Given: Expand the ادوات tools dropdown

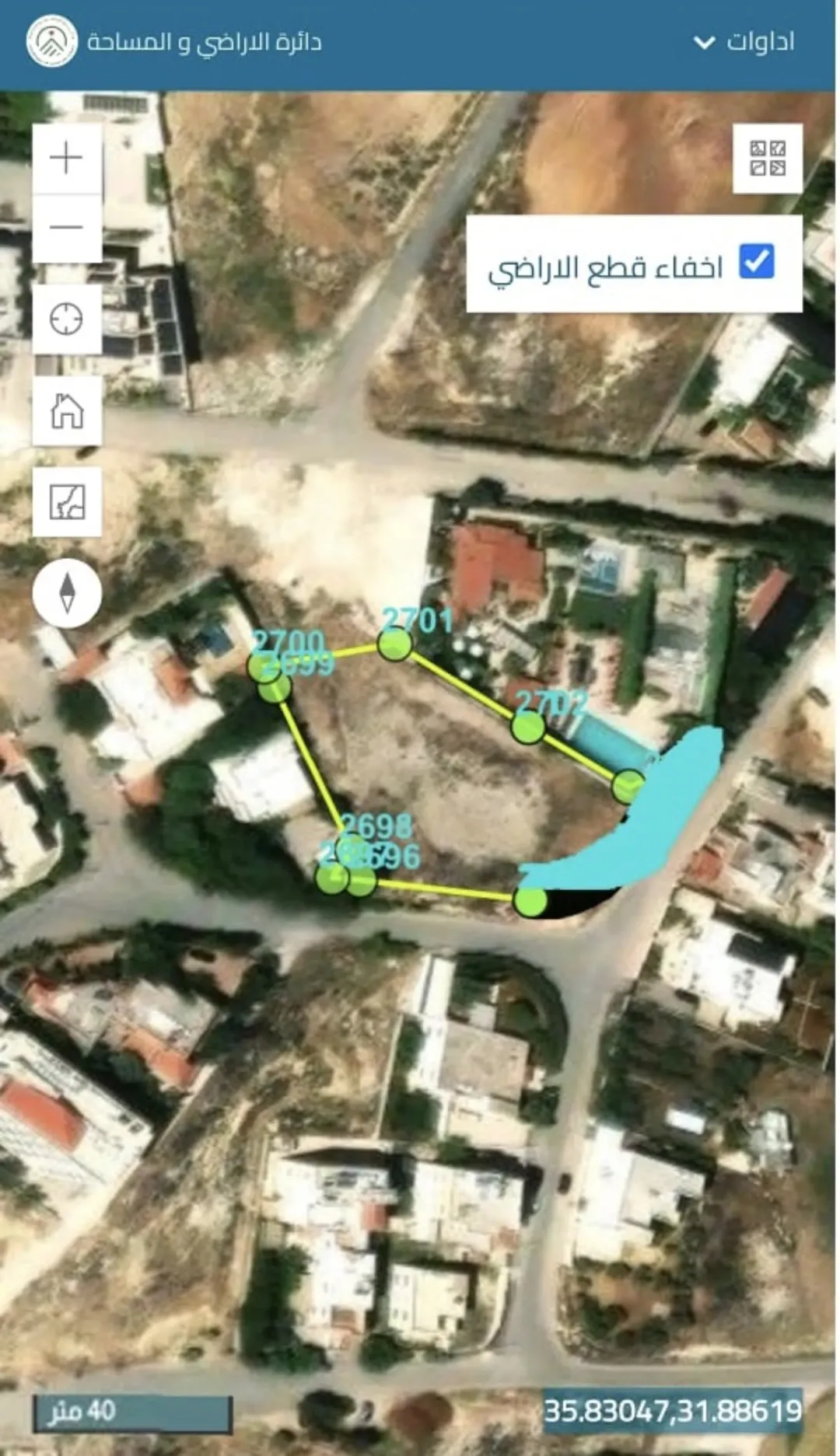Looking at the screenshot, I should click(744, 42).
